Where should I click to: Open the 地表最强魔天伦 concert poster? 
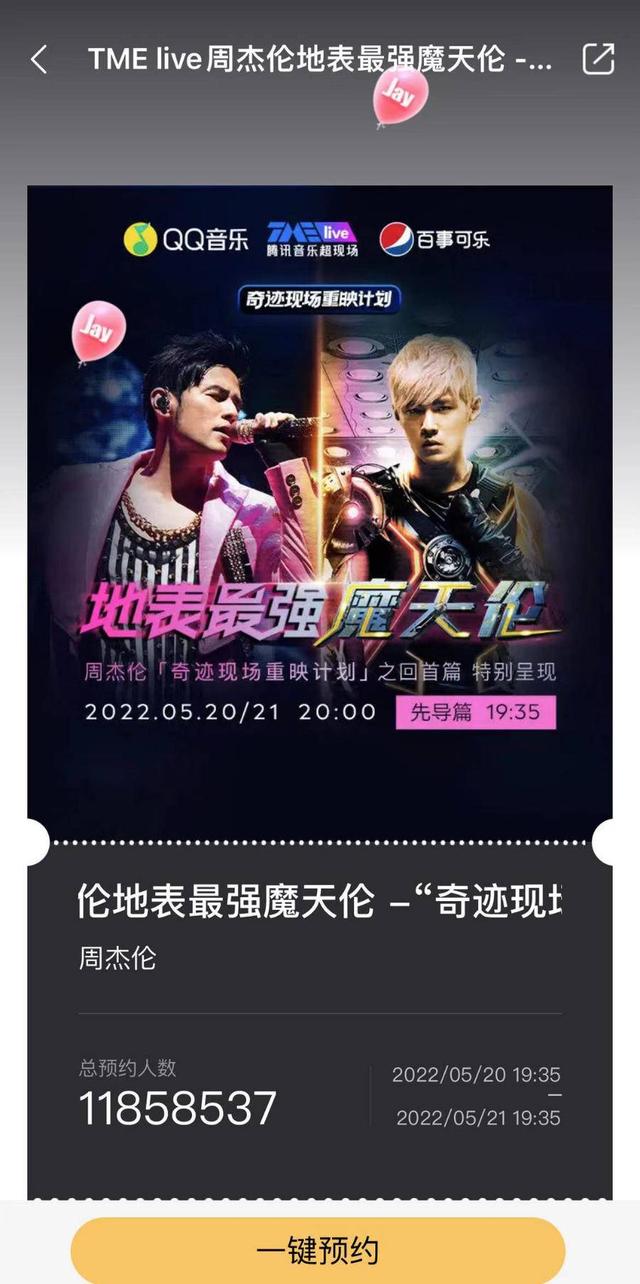coord(319,500)
